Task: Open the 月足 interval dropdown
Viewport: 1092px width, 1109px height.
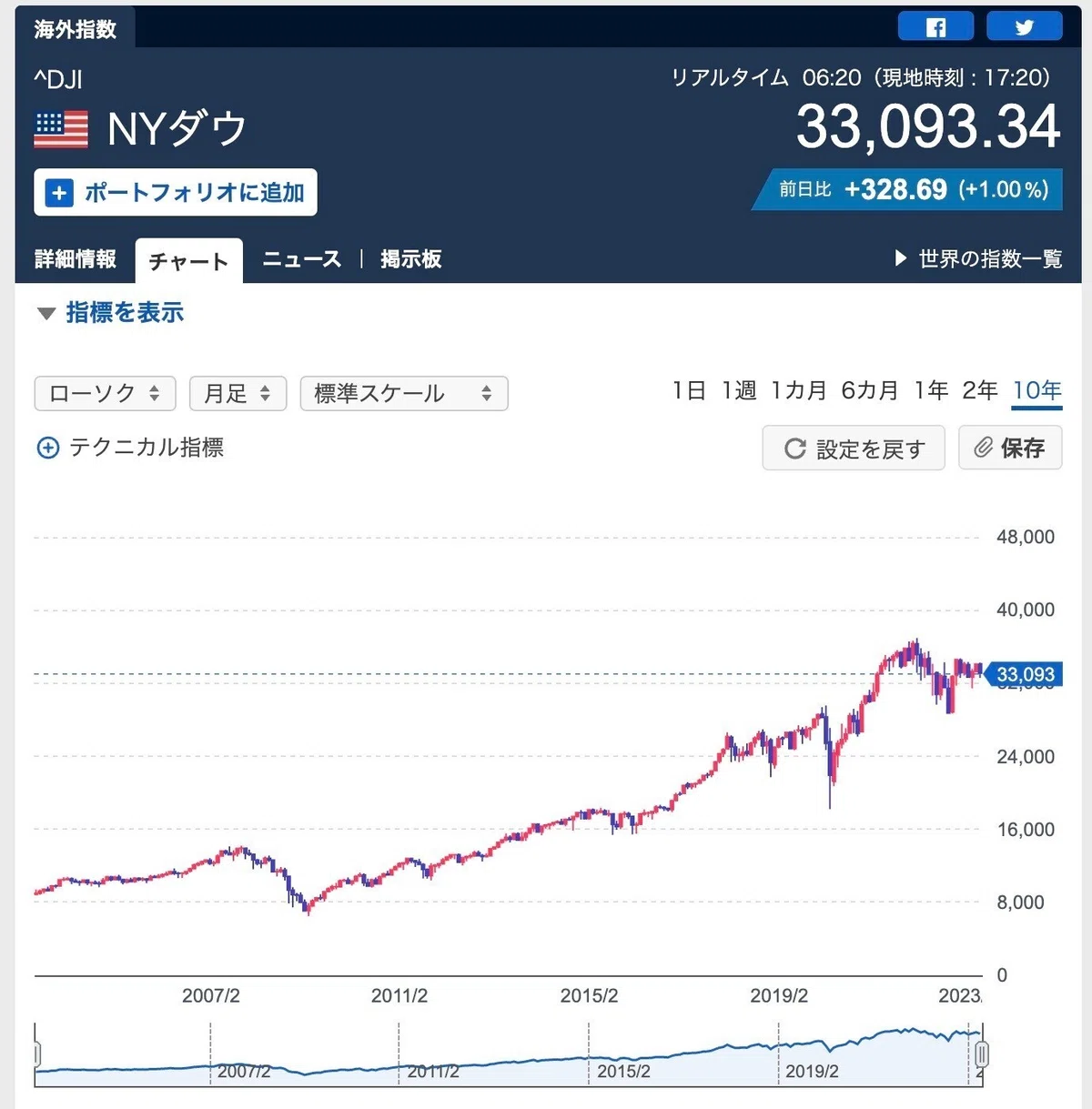Action: (238, 393)
